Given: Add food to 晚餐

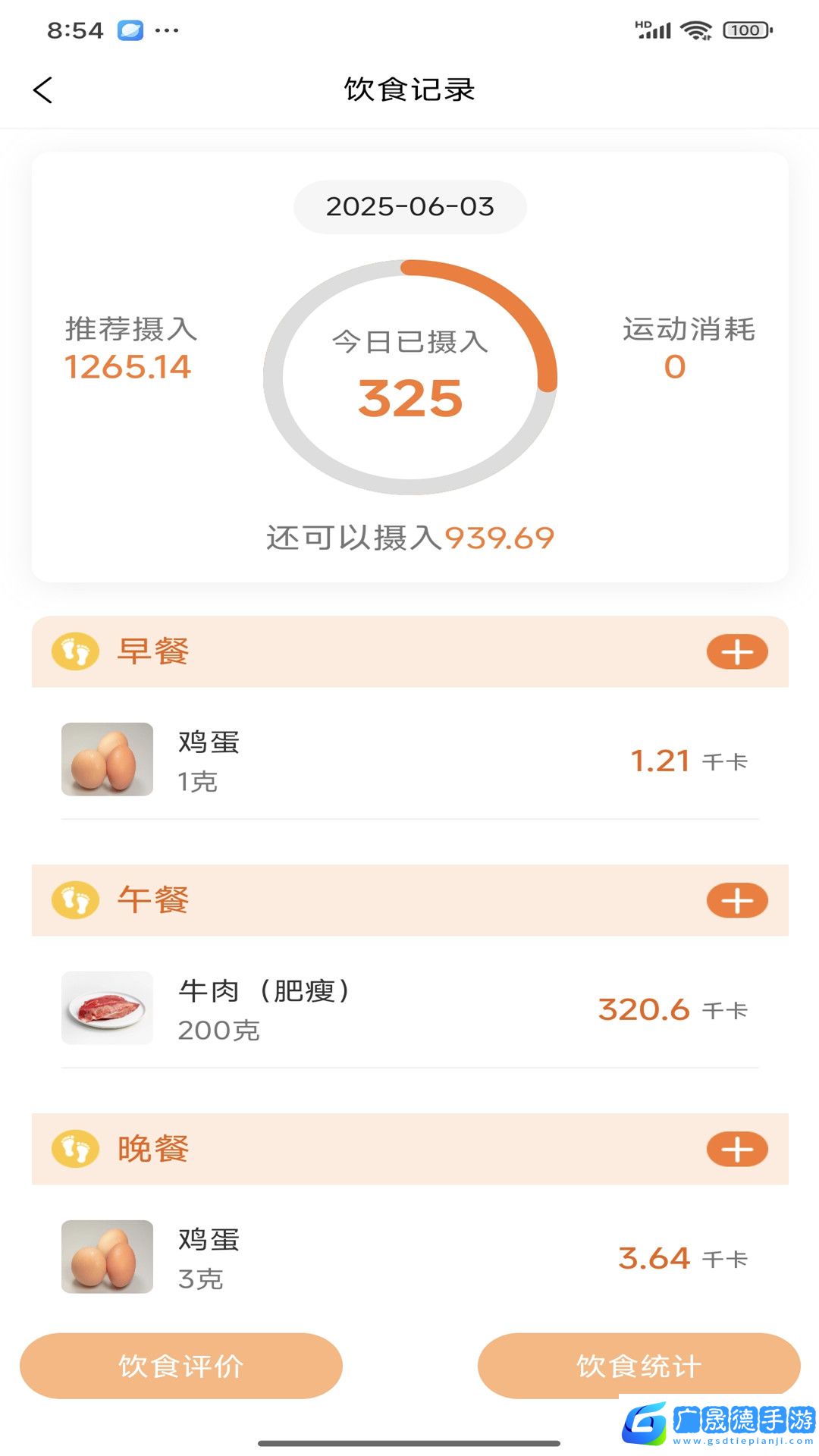Looking at the screenshot, I should (x=736, y=1150).
